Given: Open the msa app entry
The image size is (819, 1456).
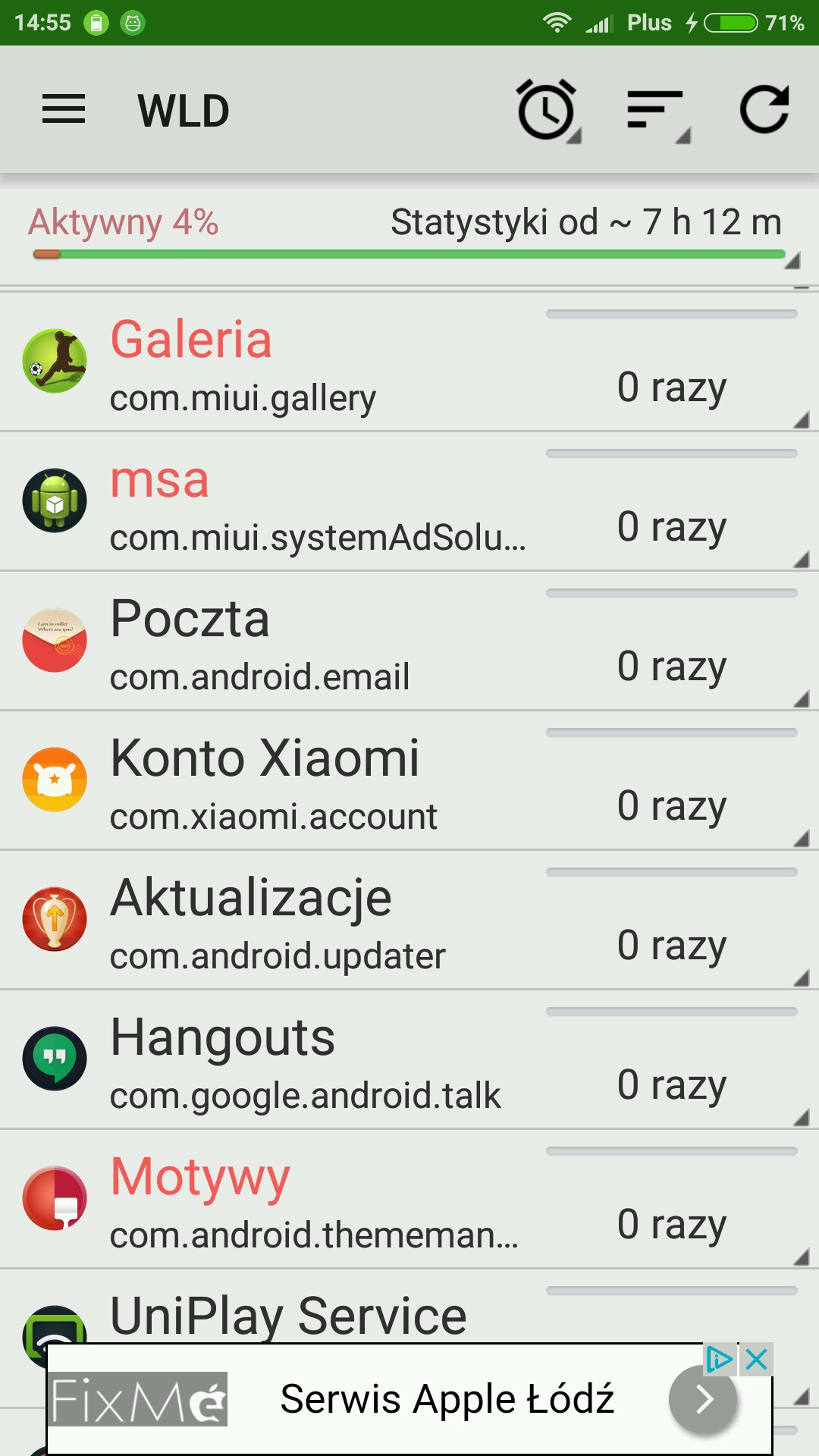Looking at the screenshot, I should 409,504.
